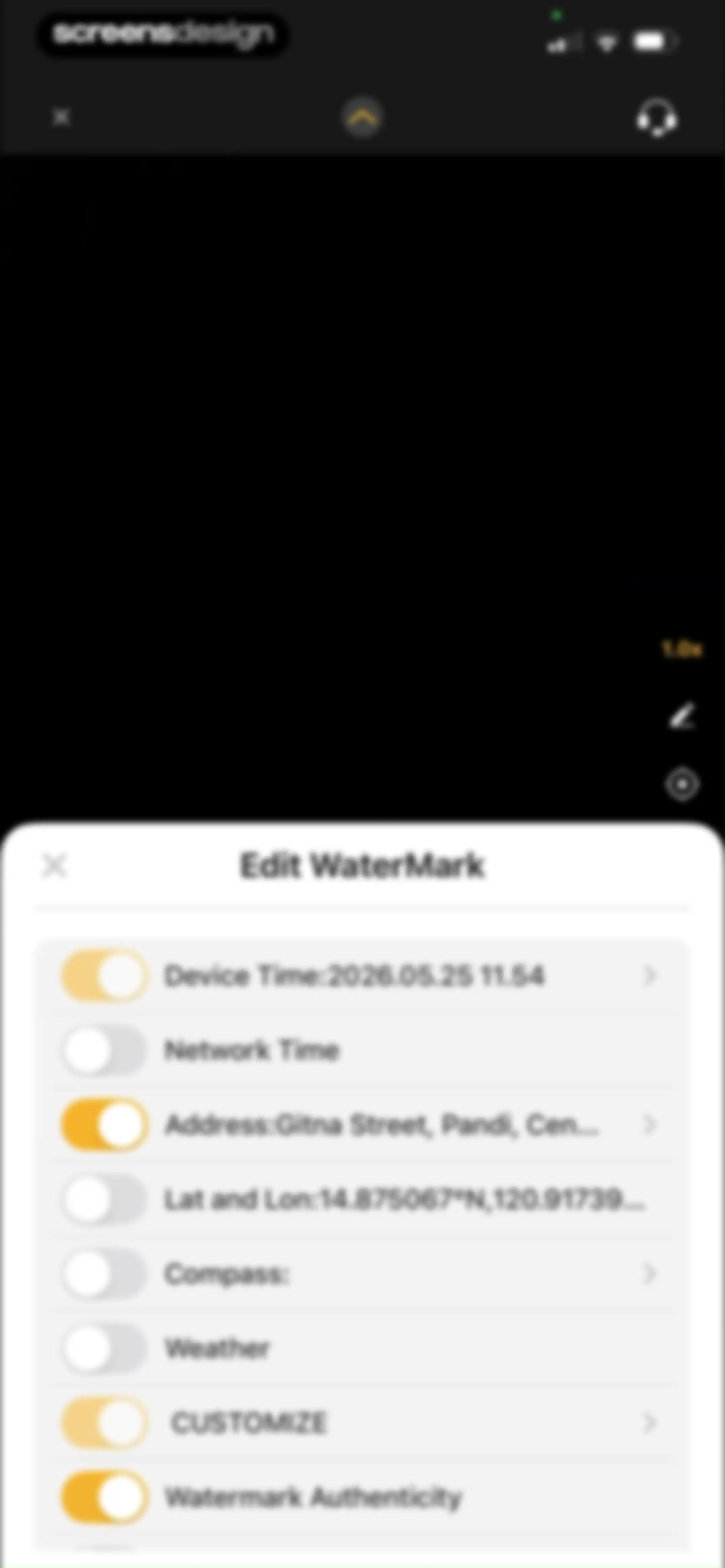Open Address options chevron
Screen dimensions: 725x1568
[650, 1124]
